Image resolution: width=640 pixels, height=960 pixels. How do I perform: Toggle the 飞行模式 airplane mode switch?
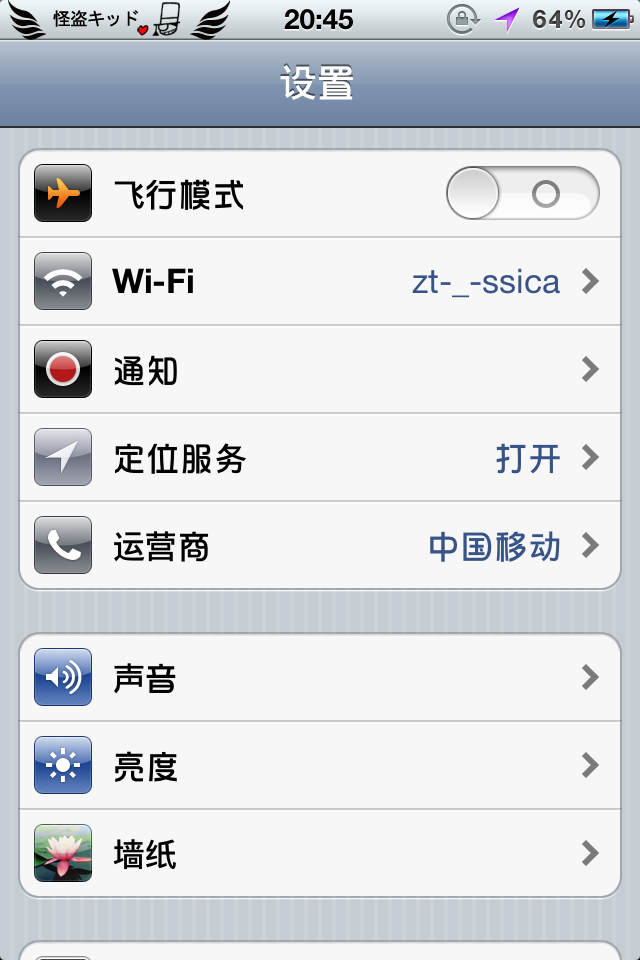coord(522,193)
